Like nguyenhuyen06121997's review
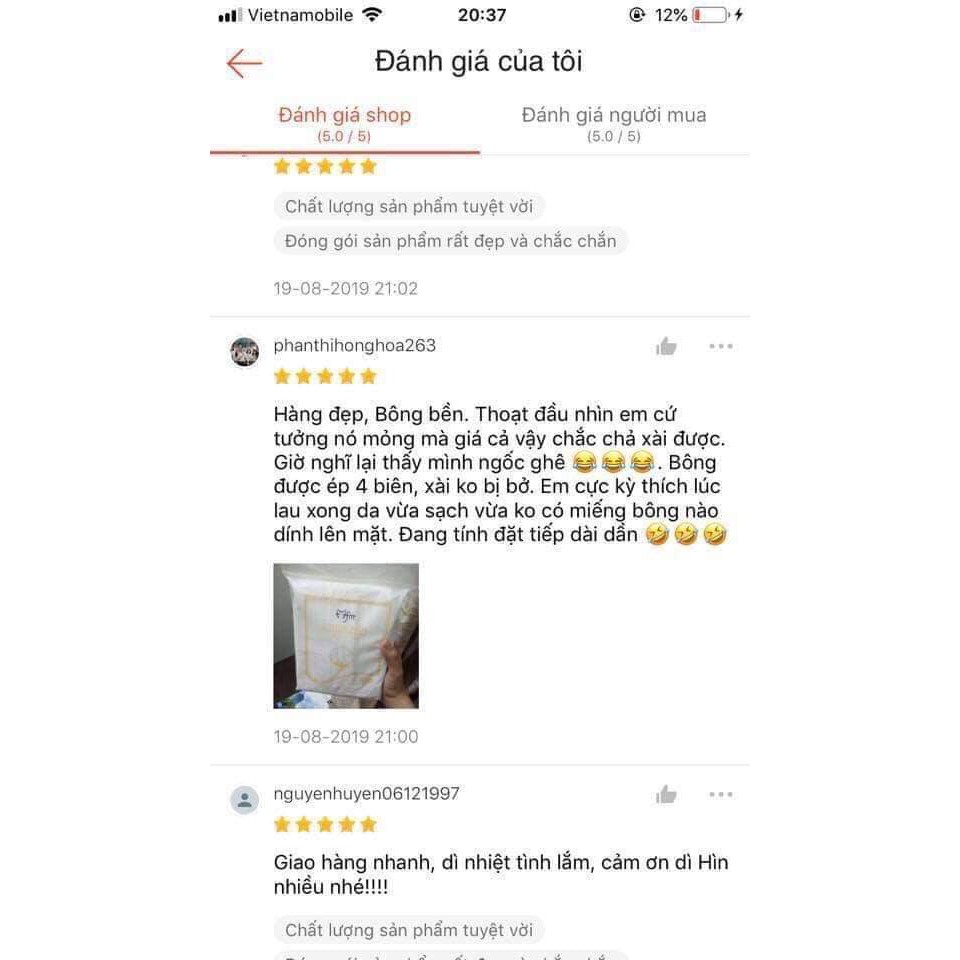Viewport: 960px width, 960px height. tap(666, 795)
